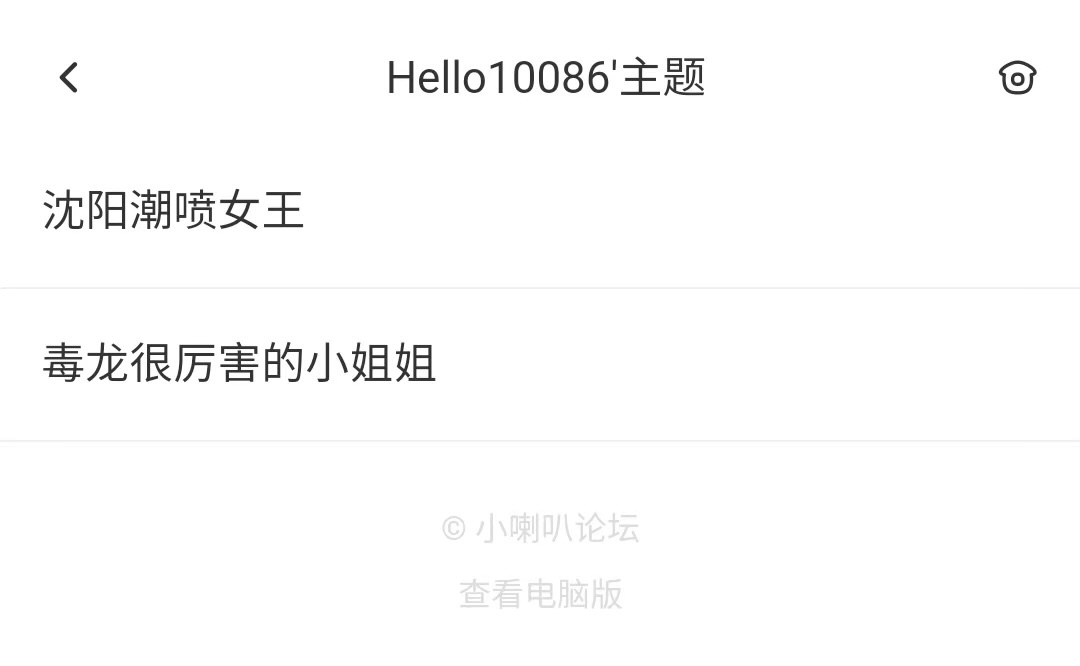Open the first thread in the list

click(x=173, y=212)
